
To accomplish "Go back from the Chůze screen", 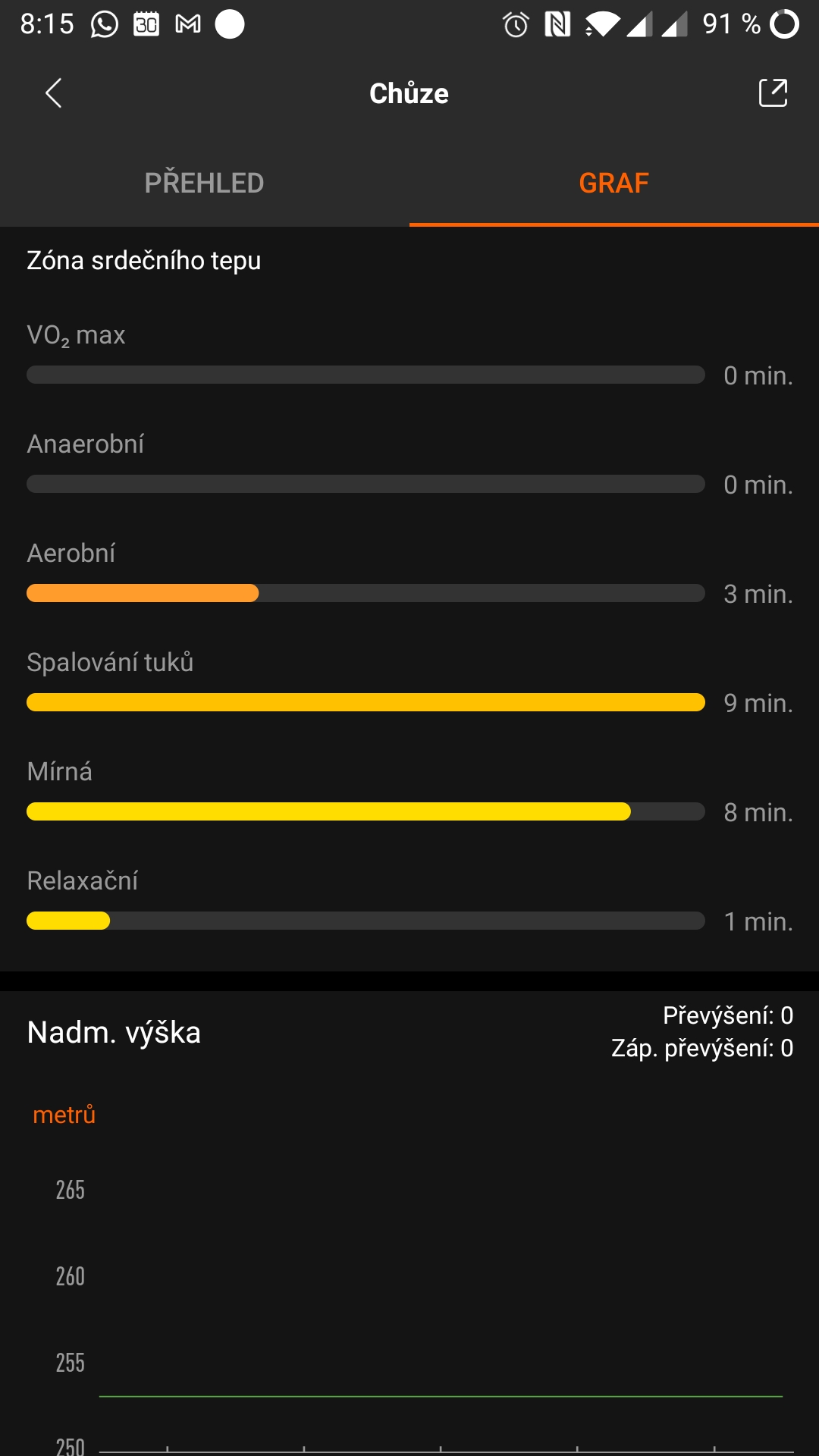I will pyautogui.click(x=53, y=93).
